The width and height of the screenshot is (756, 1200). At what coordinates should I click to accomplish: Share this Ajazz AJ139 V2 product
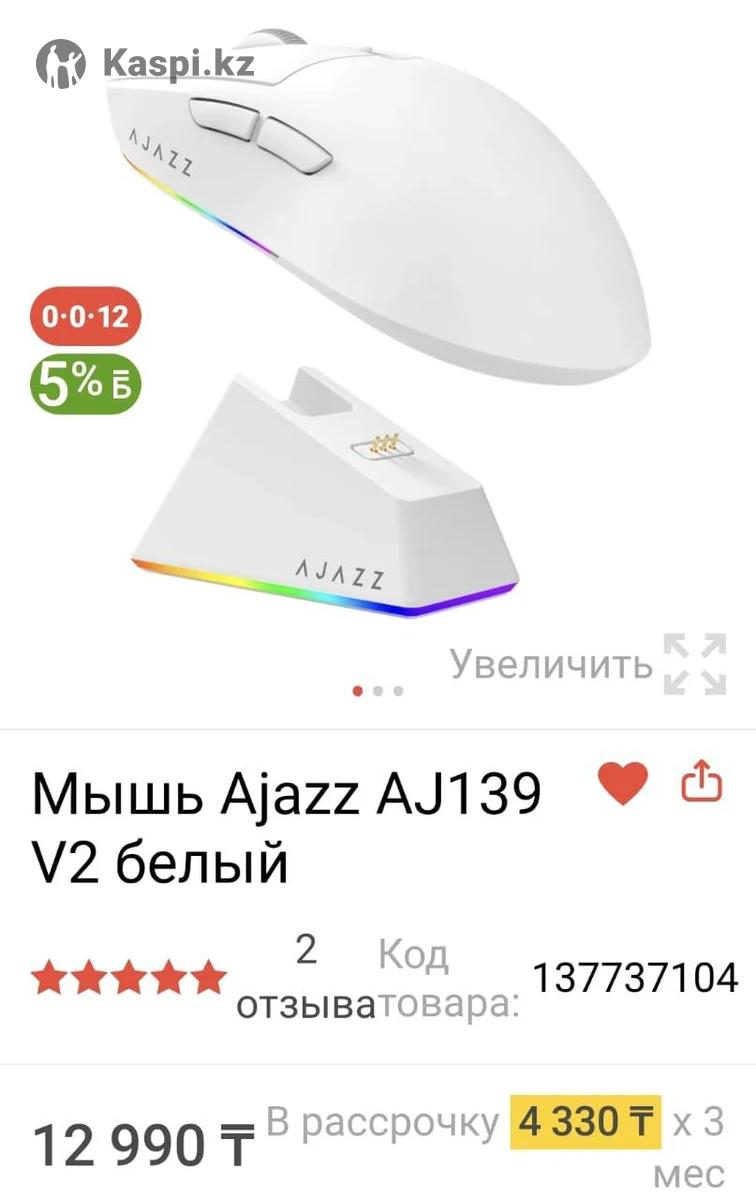(x=701, y=782)
